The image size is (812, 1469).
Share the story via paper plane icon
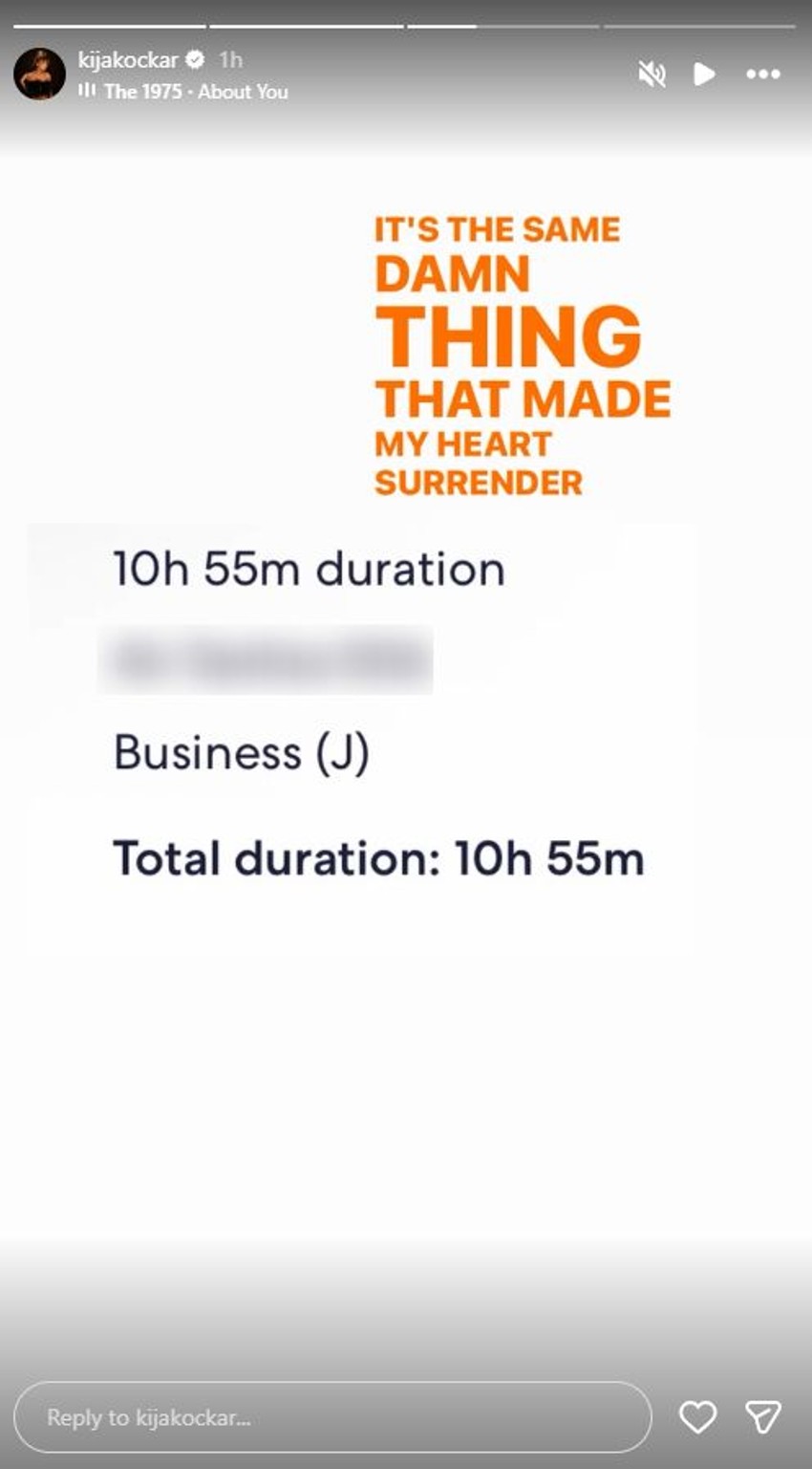pyautogui.click(x=763, y=1416)
